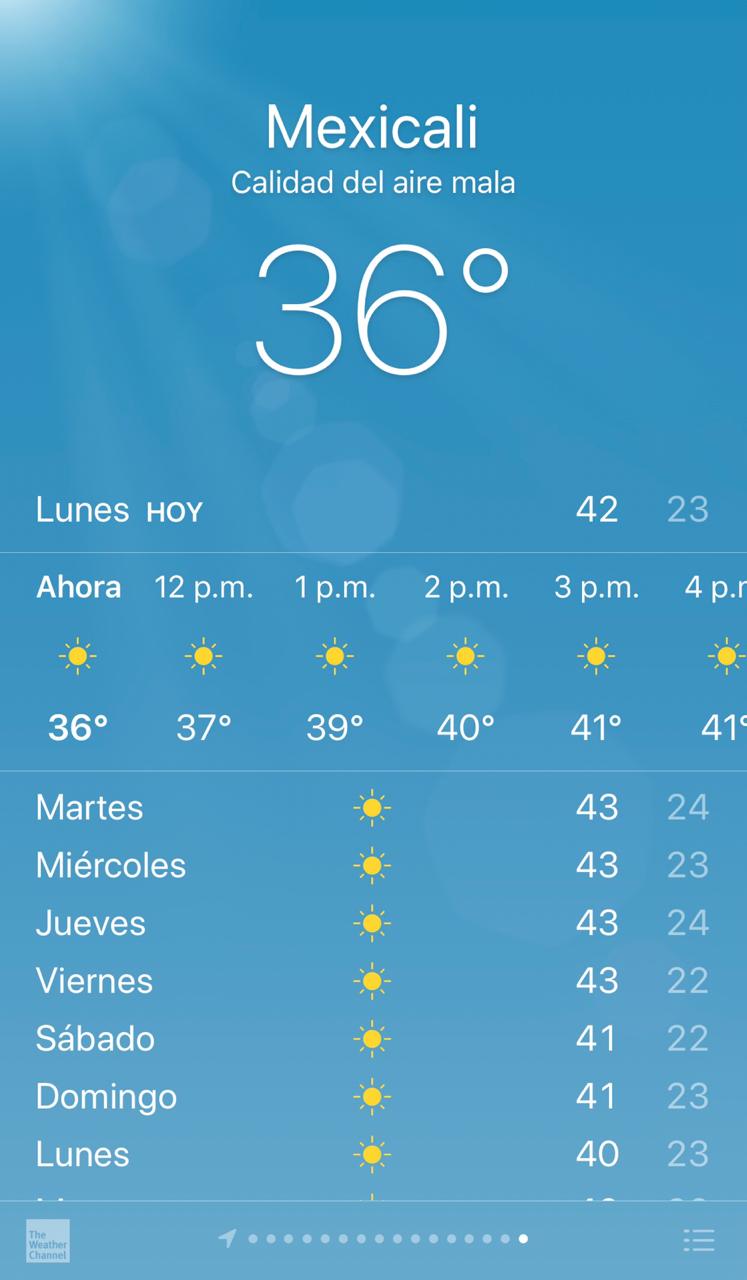Open The Weather Channel link
The image size is (747, 1280).
tap(47, 1240)
